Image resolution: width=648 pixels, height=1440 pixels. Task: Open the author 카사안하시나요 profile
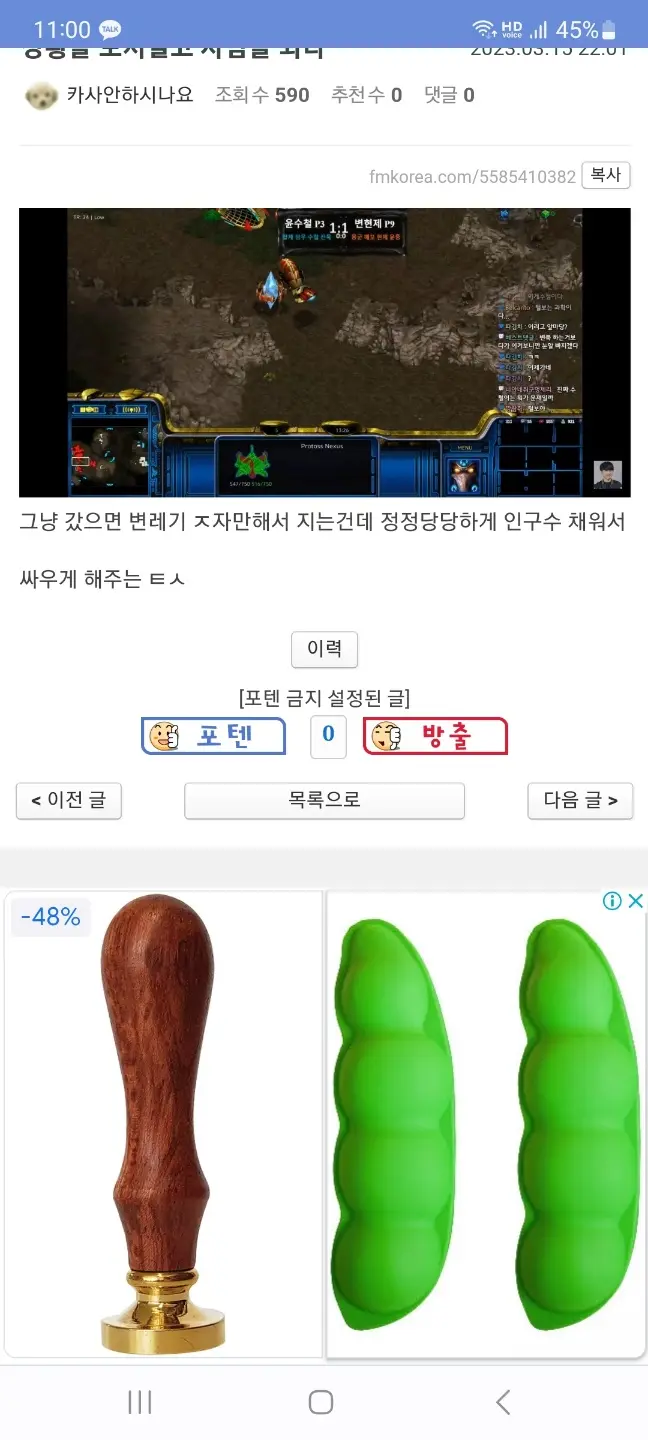pyautogui.click(x=129, y=95)
